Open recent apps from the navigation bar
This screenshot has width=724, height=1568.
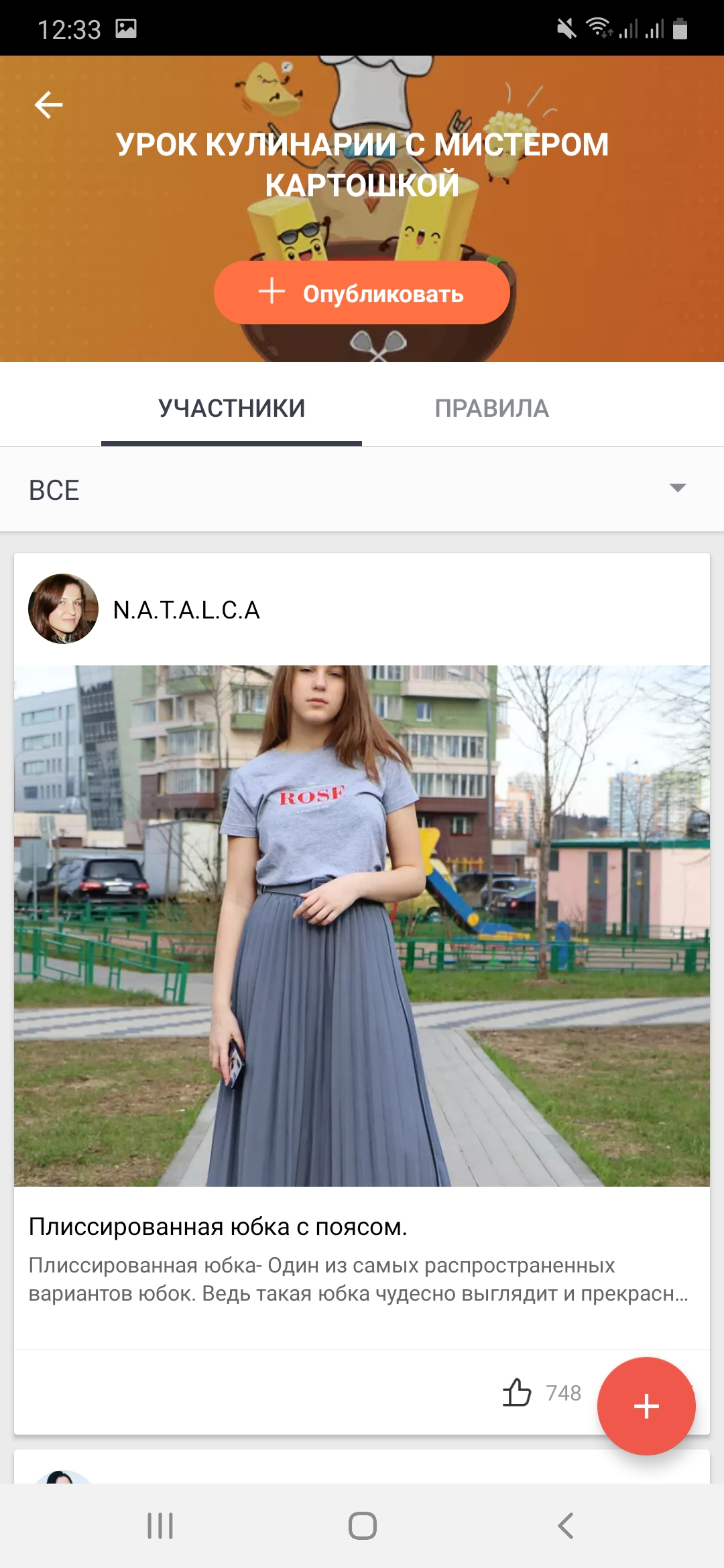coord(160,1526)
